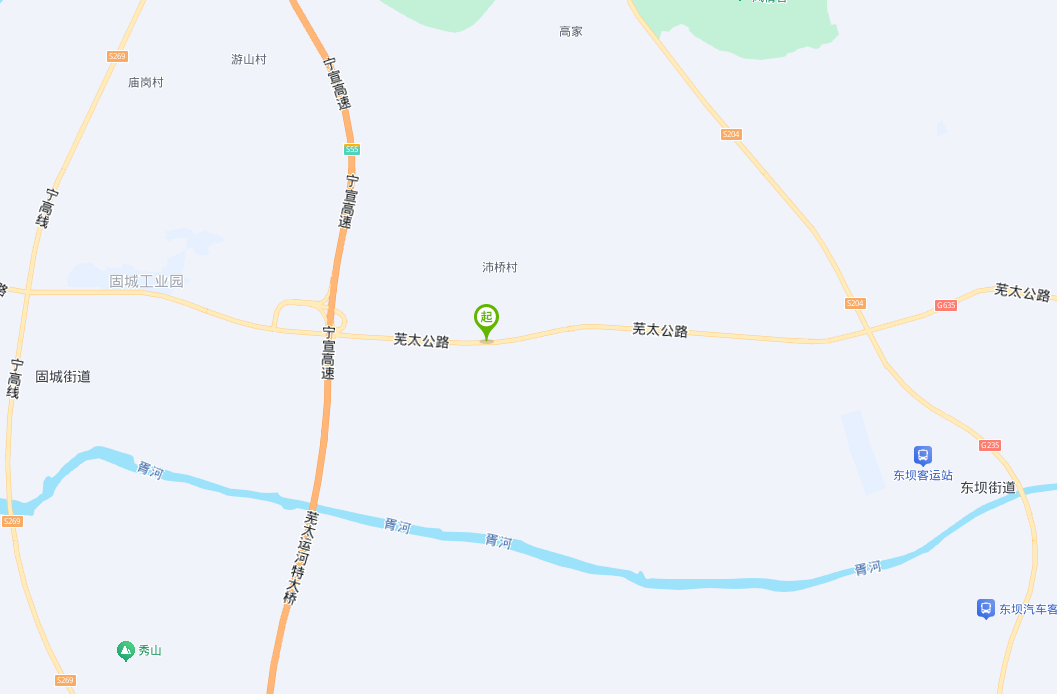Tap the green start point marker
The width and height of the screenshot is (1057, 694).
486,319
